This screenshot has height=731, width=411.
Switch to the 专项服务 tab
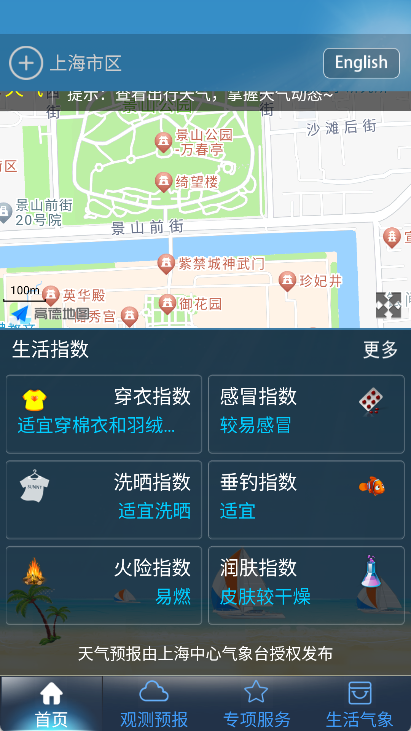[x=257, y=703]
